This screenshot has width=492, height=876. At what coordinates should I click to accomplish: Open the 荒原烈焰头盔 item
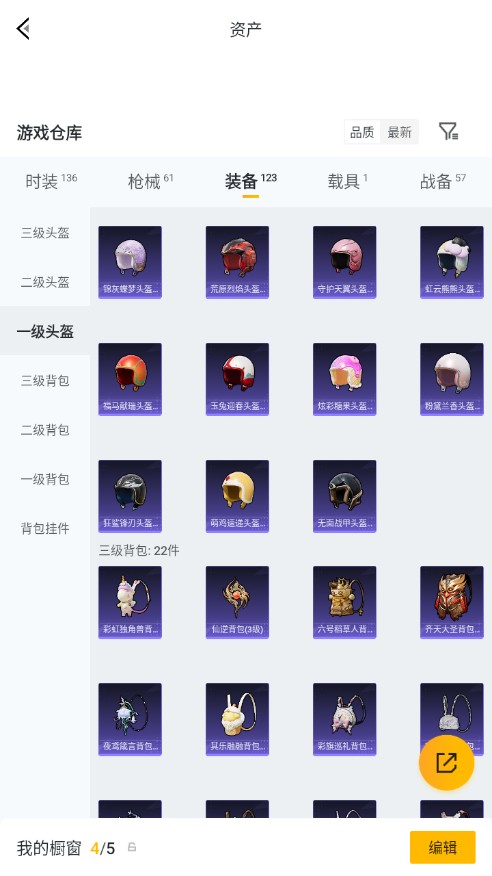coord(237,262)
